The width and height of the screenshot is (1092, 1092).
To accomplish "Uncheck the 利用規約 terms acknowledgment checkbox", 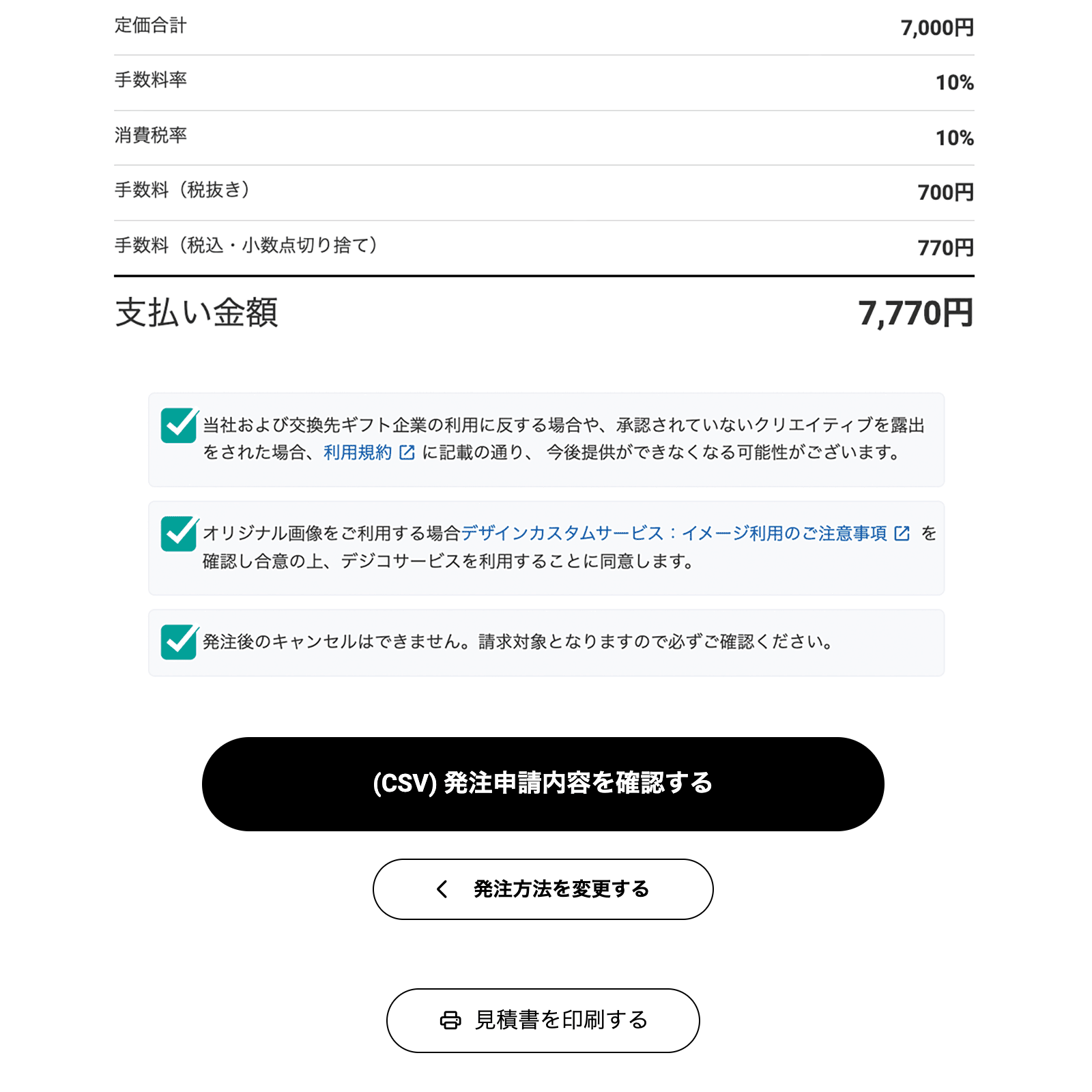I will [x=179, y=426].
